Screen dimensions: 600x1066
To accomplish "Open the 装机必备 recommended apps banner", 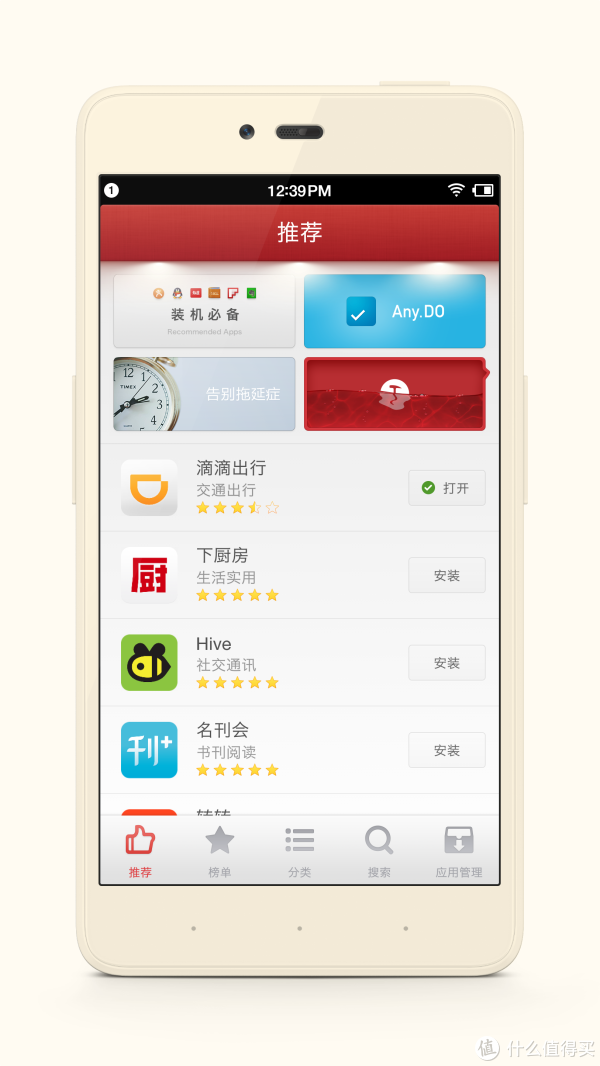I will pyautogui.click(x=204, y=311).
